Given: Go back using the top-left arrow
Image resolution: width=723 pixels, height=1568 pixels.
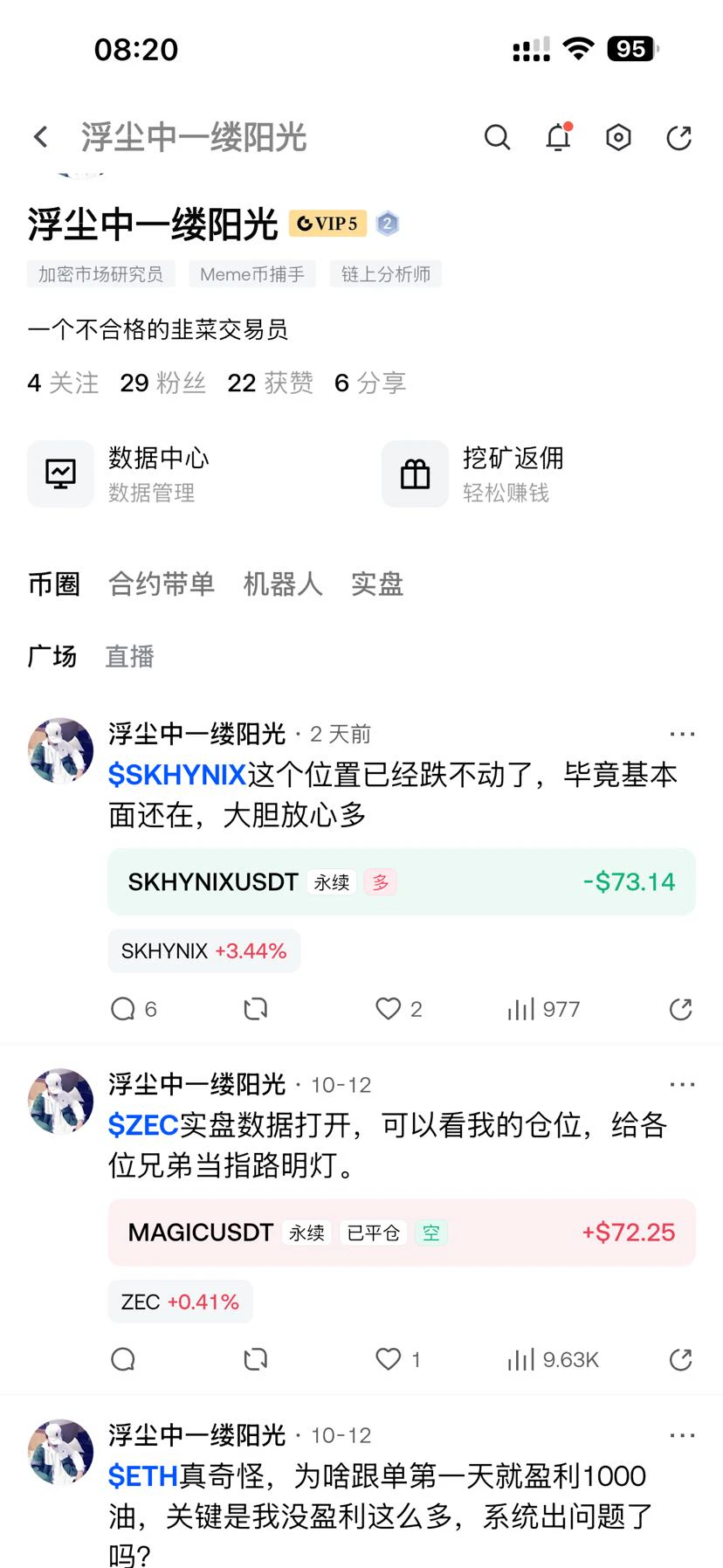Looking at the screenshot, I should (x=40, y=137).
